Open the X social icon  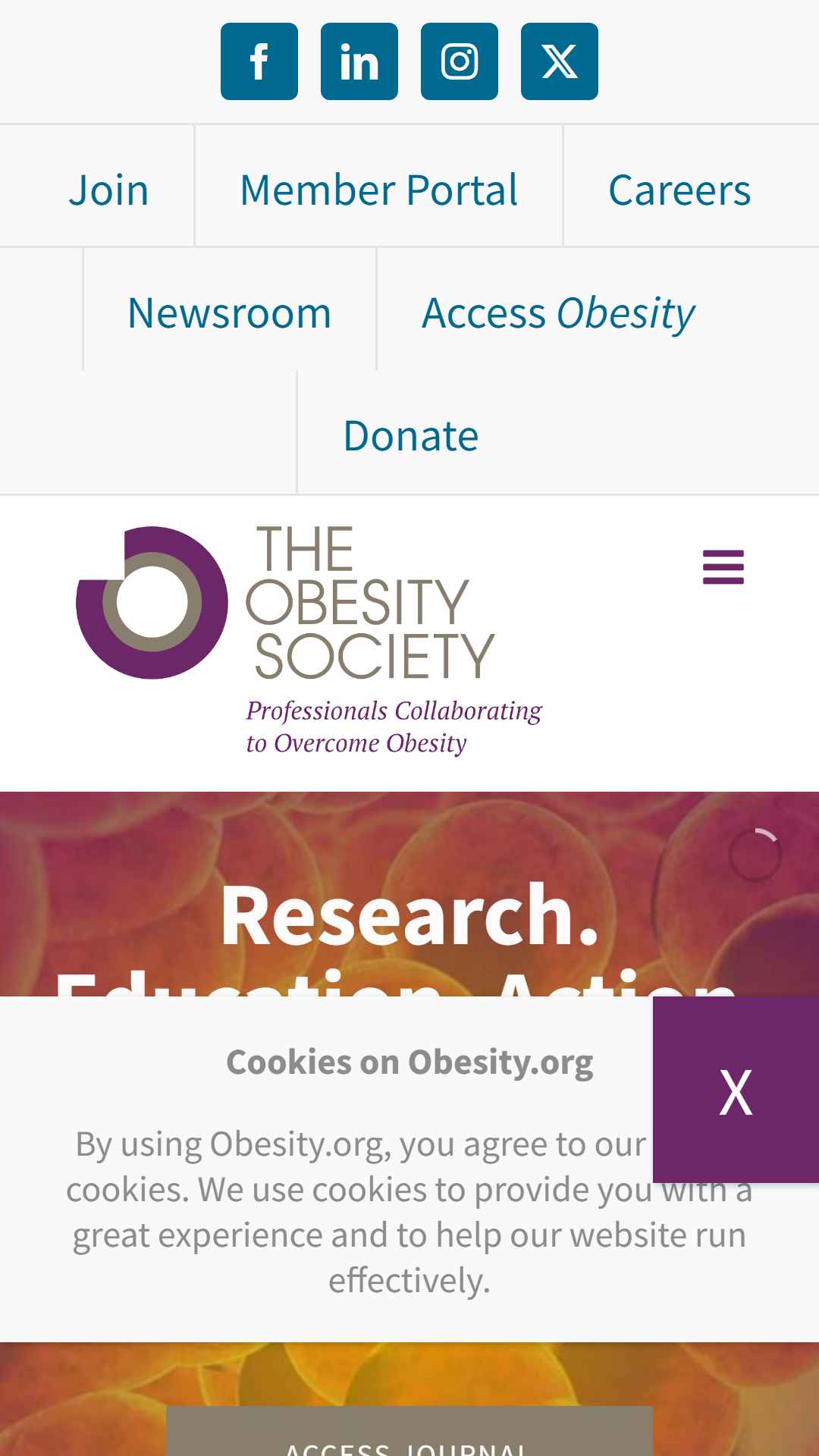pyautogui.click(x=560, y=61)
